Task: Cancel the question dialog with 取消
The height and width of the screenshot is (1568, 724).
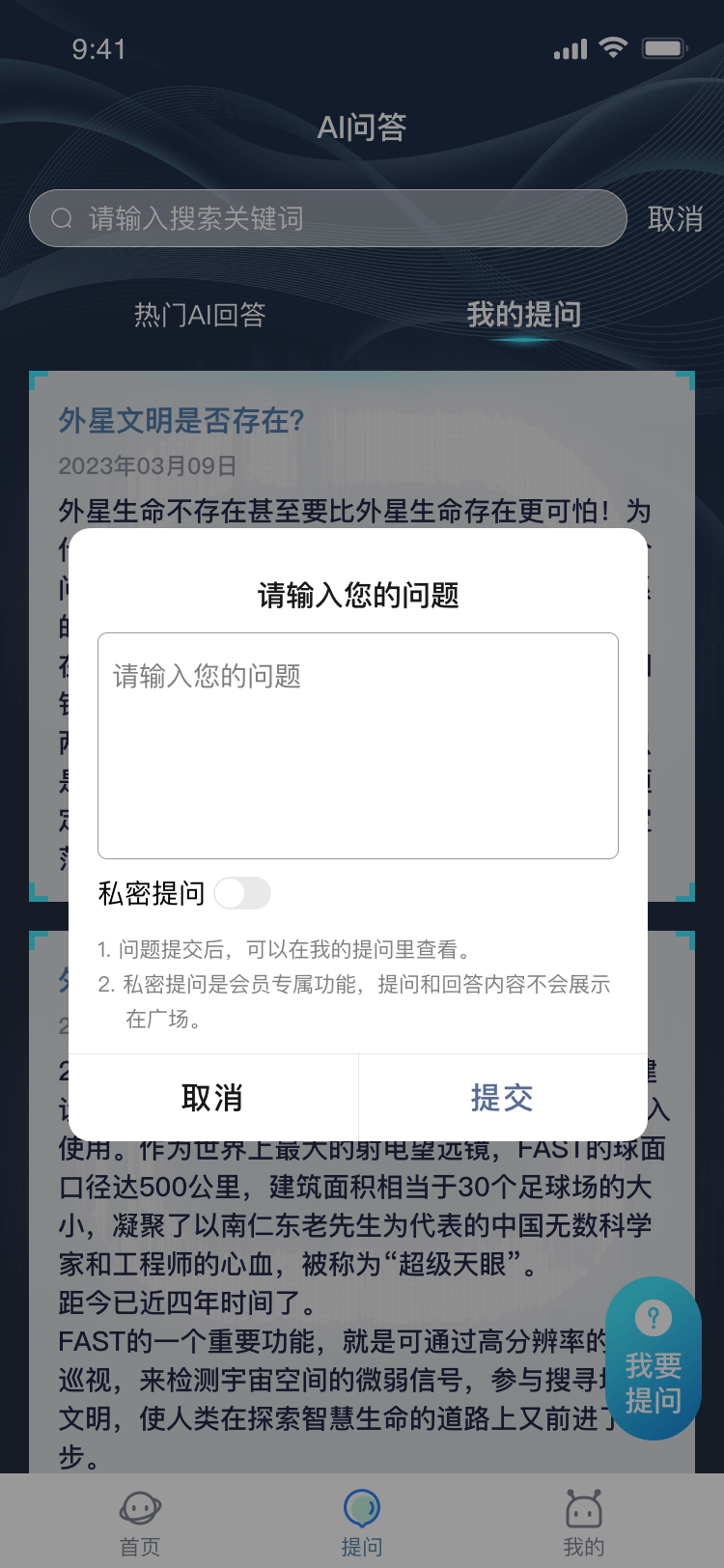Action: (x=212, y=1098)
